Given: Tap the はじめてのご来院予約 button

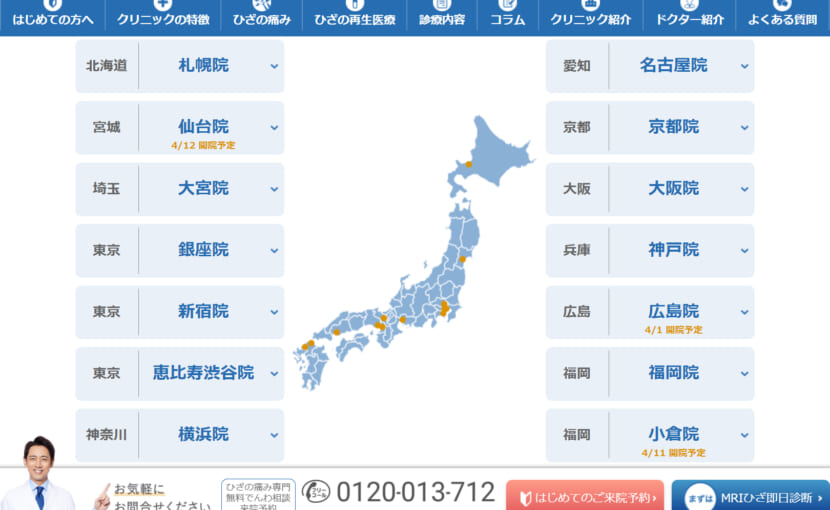Looking at the screenshot, I should [x=585, y=496].
